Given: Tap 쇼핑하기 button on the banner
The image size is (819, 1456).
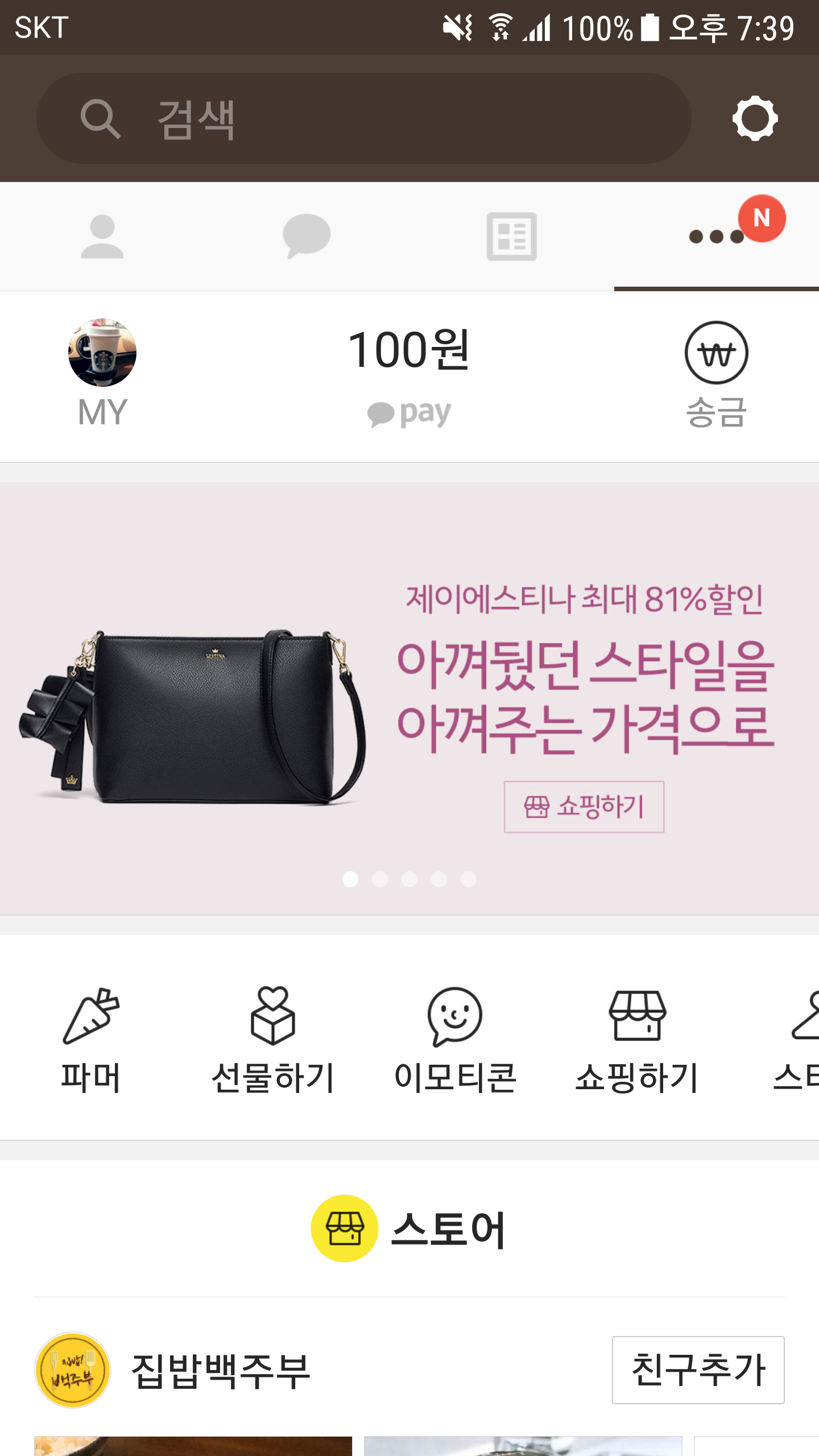Looking at the screenshot, I should pos(584,806).
